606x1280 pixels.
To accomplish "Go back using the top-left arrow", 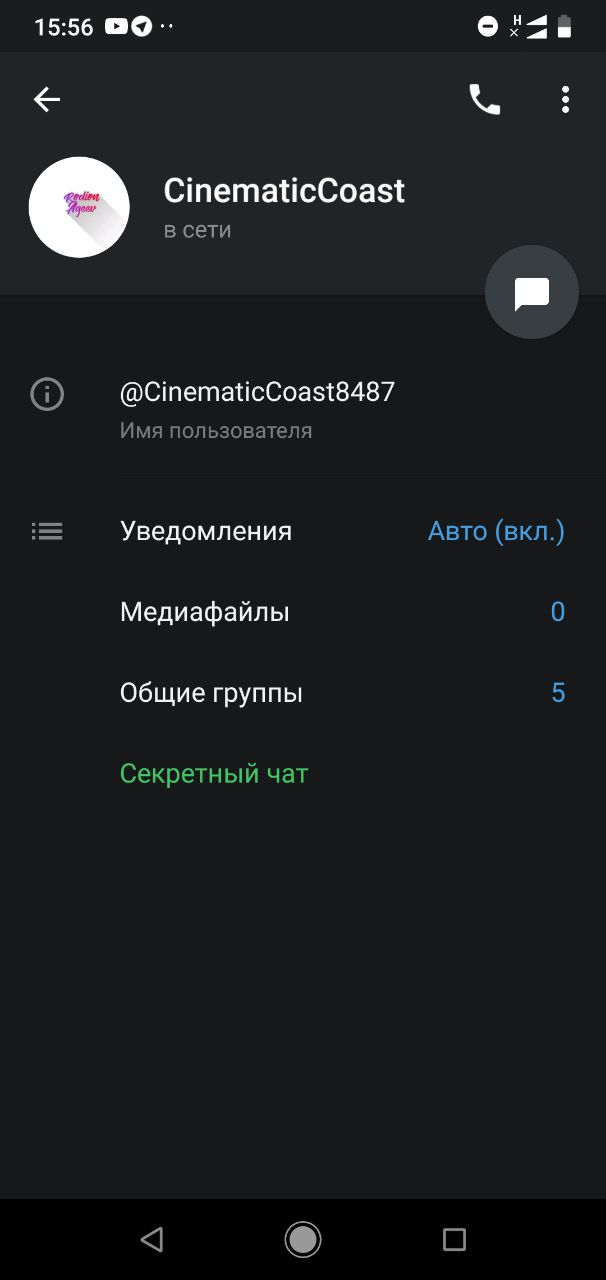I will click(47, 99).
